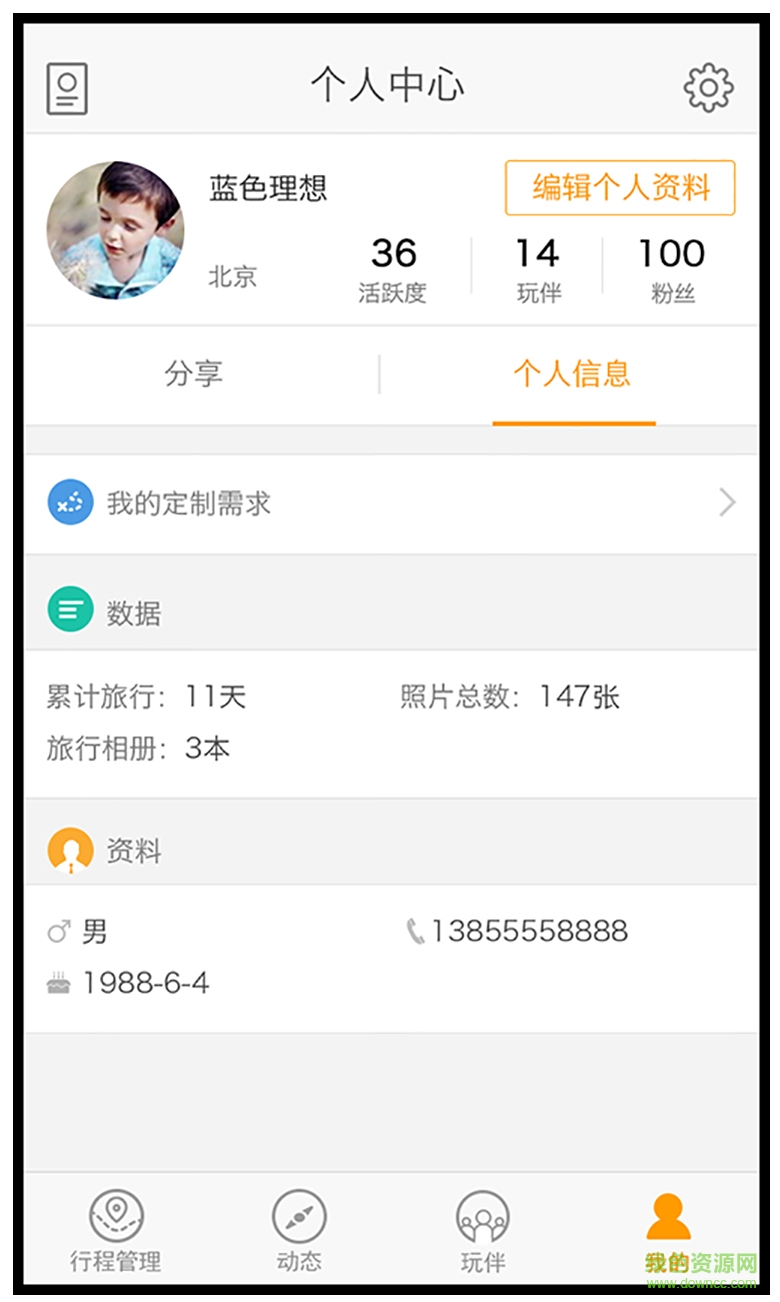View the profile avatar photo
The image size is (780, 1302).
[115, 231]
